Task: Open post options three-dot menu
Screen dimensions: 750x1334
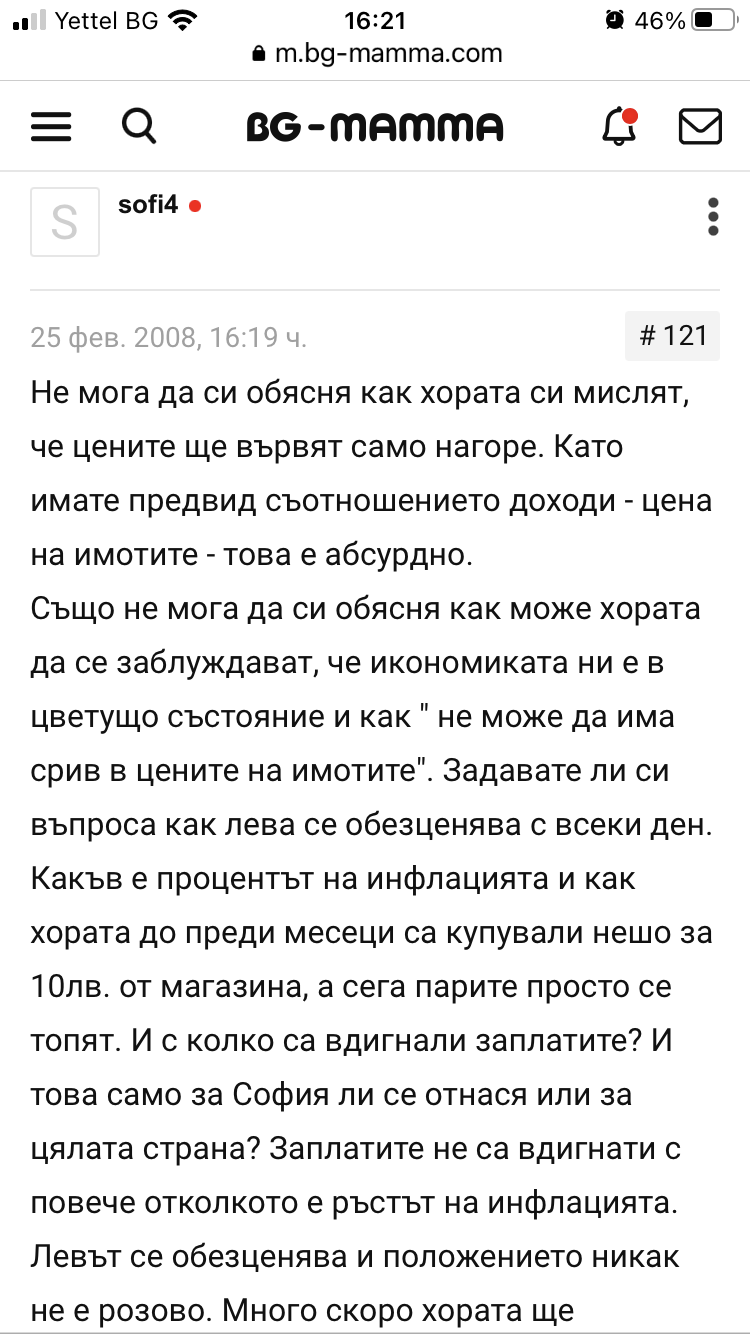Action: [713, 217]
